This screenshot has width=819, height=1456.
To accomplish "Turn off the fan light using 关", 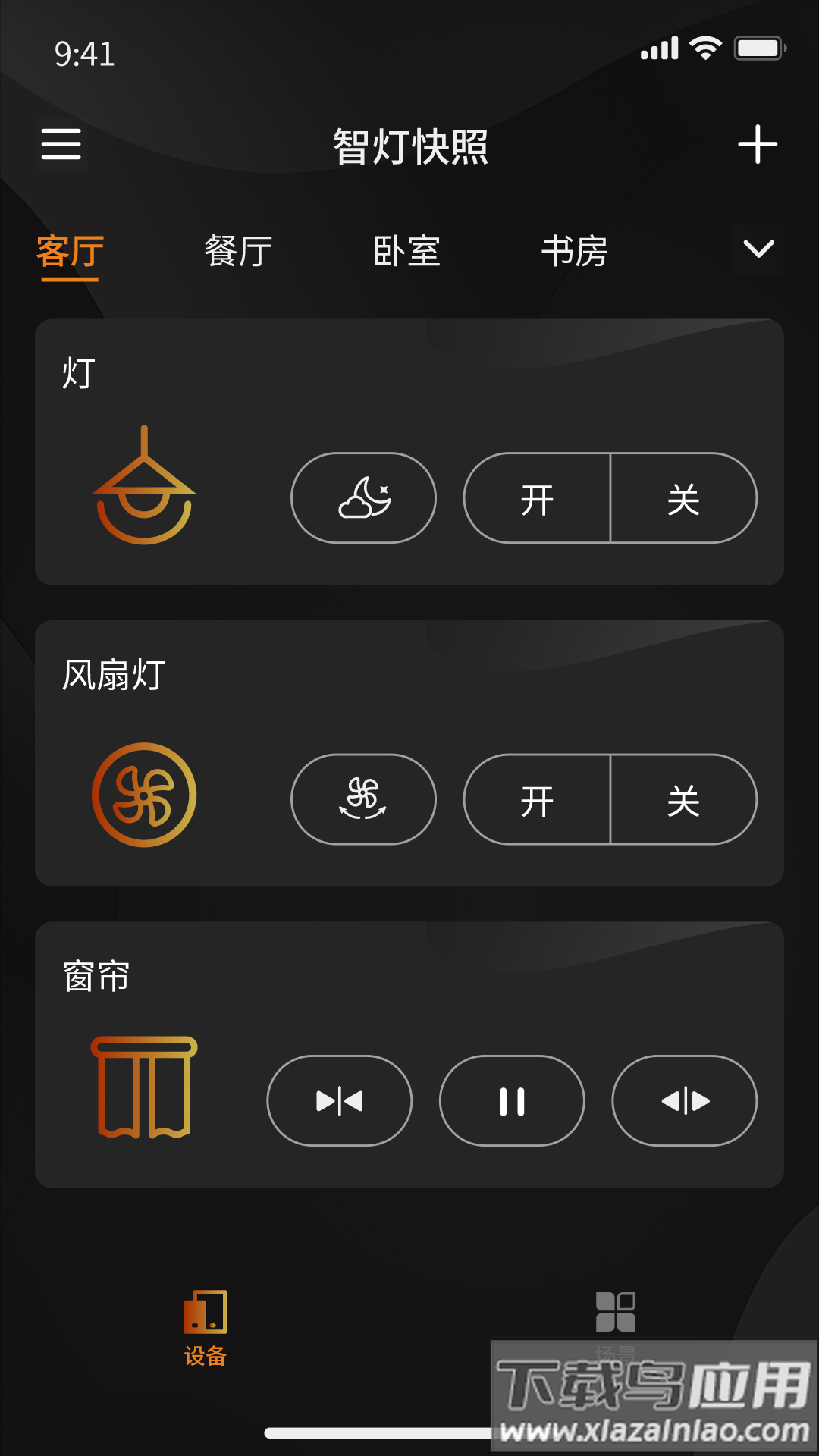I will [683, 799].
